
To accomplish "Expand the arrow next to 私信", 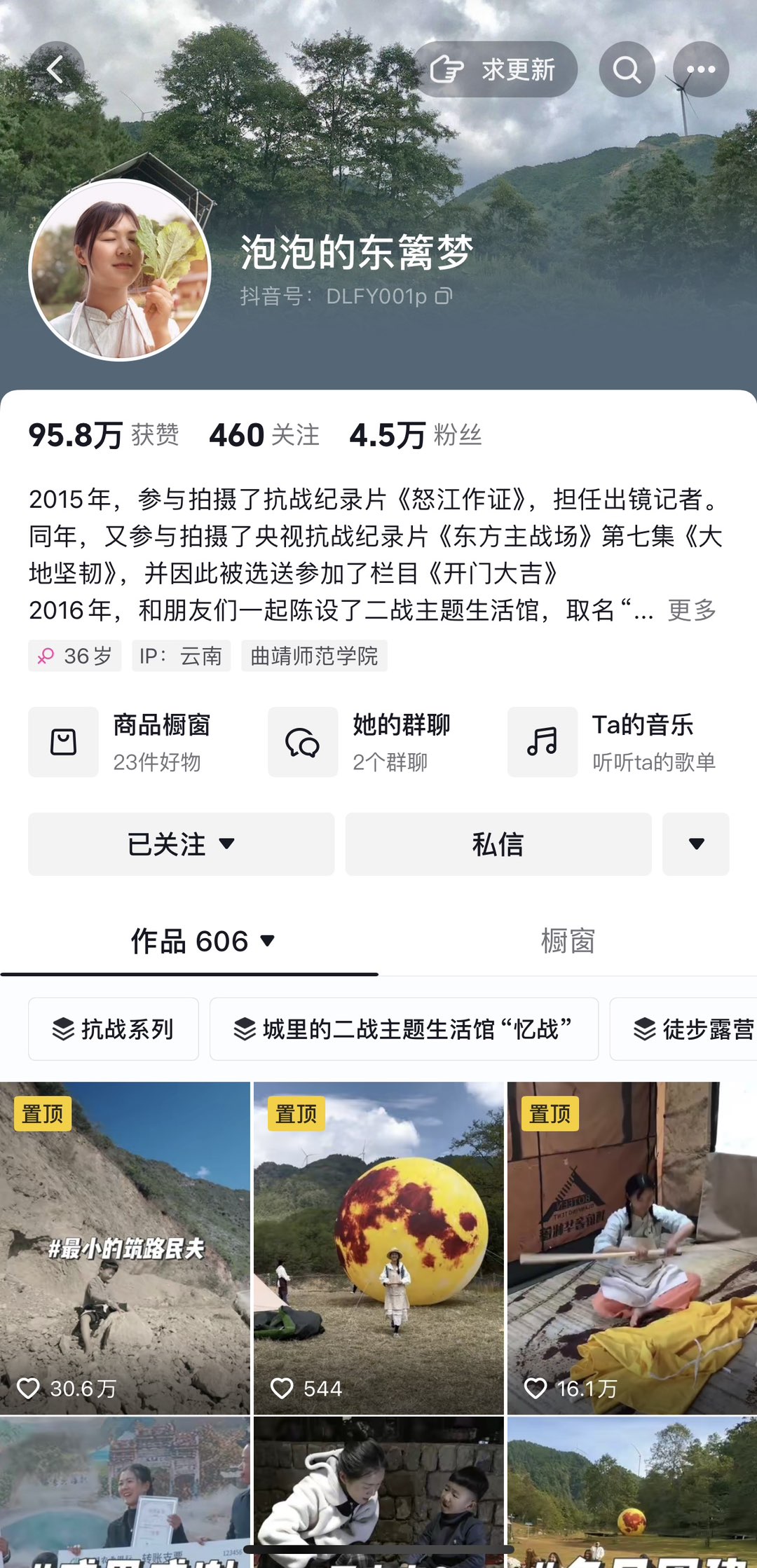I will pyautogui.click(x=695, y=844).
